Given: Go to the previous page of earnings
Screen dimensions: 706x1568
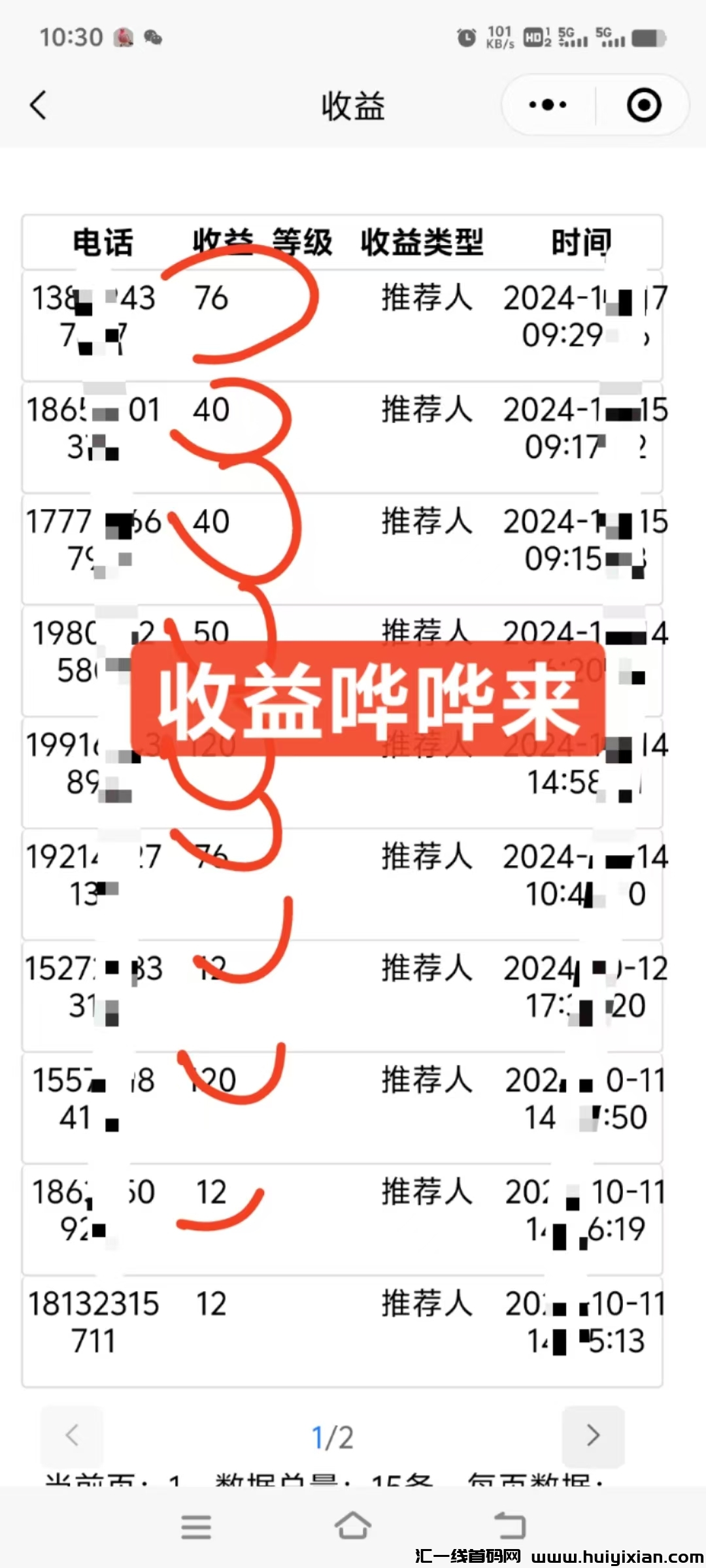Looking at the screenshot, I should tap(73, 1435).
